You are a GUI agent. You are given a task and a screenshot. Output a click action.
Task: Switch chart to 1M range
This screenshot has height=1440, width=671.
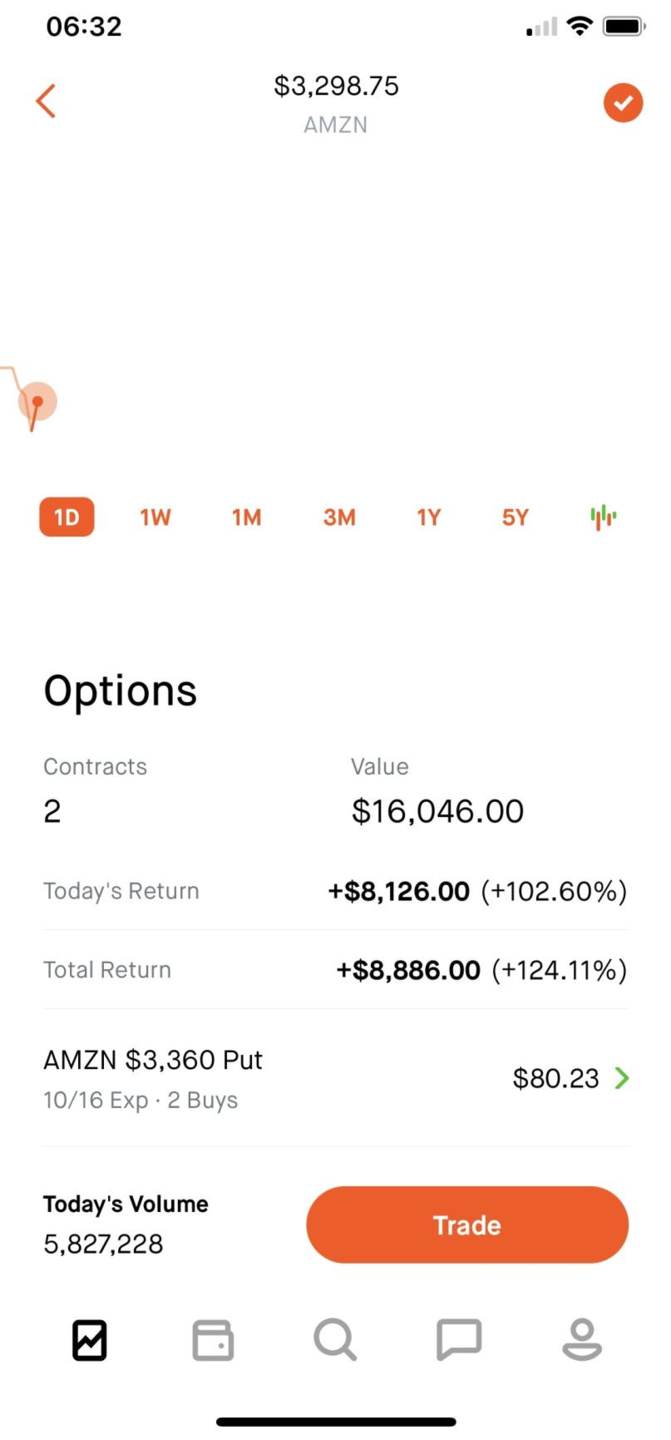click(x=246, y=517)
